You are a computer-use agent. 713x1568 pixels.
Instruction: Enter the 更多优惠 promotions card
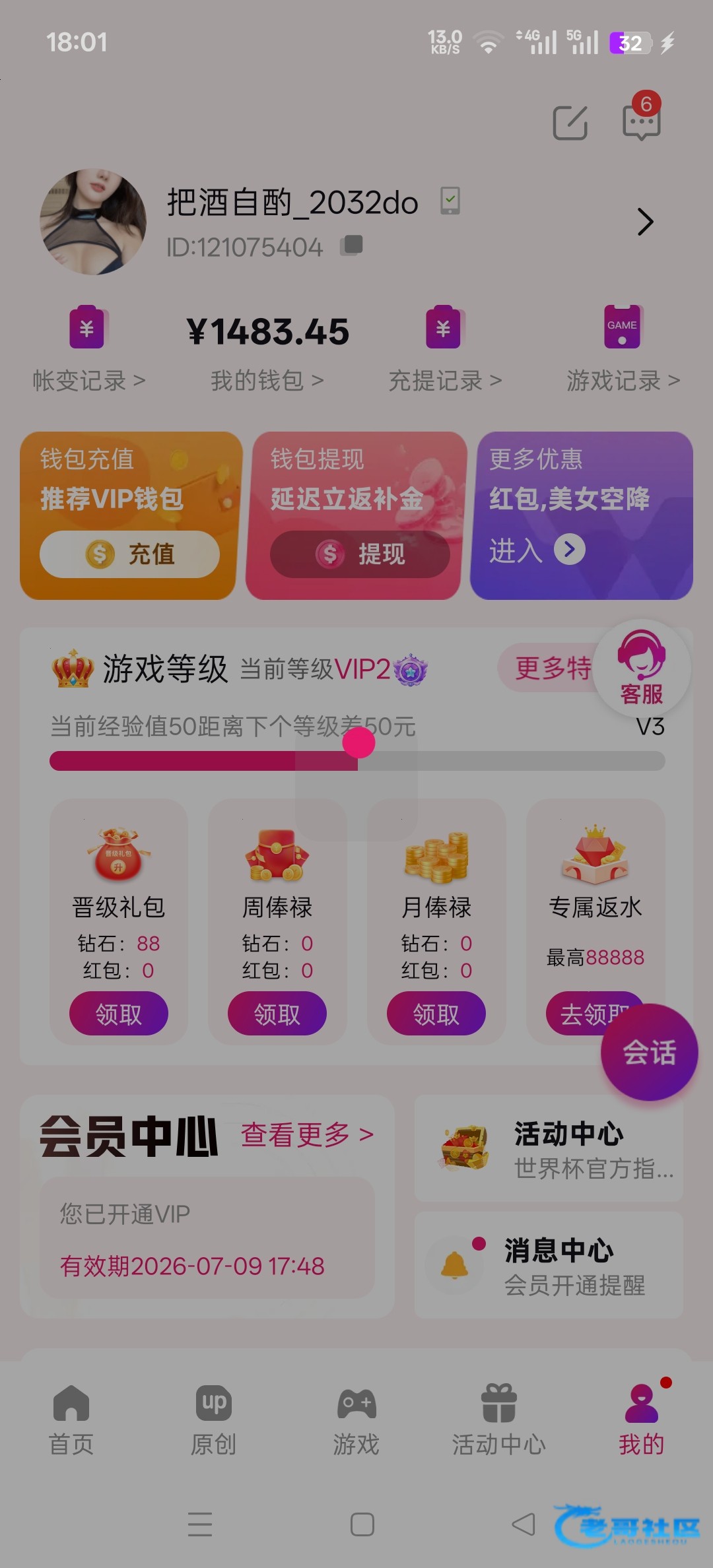[x=581, y=515]
